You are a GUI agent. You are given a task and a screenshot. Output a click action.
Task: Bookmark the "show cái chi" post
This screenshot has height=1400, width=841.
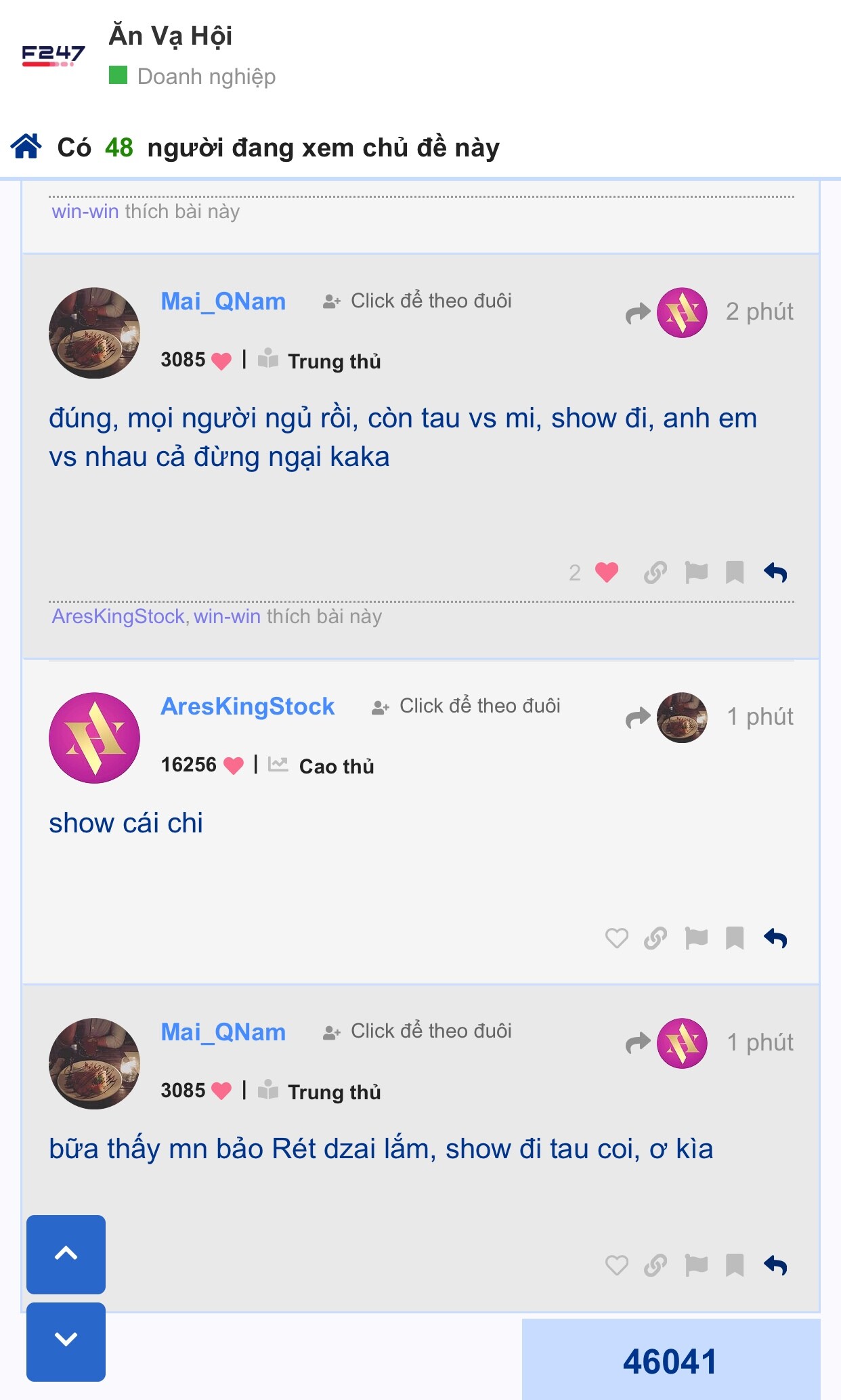point(735,938)
